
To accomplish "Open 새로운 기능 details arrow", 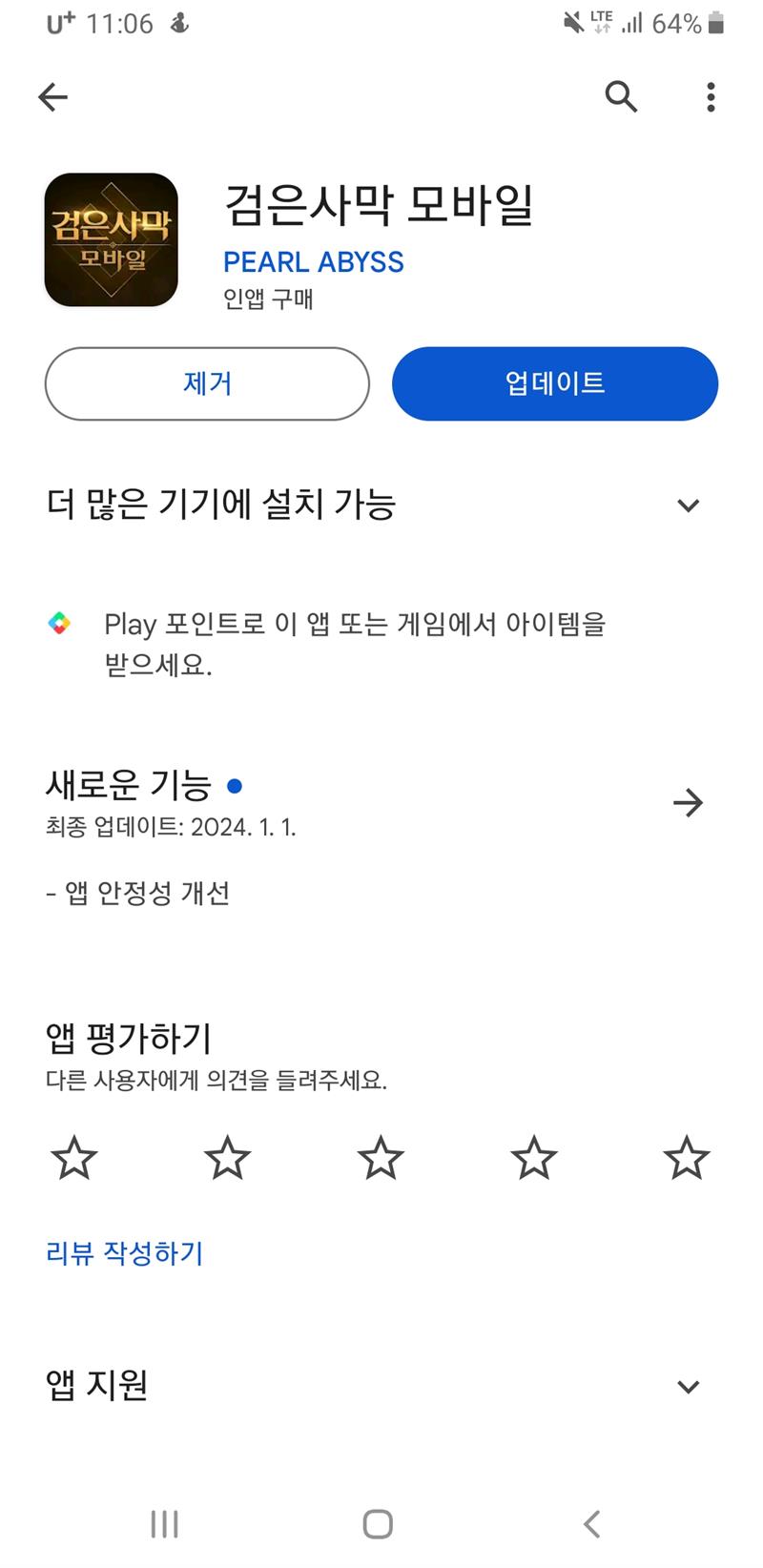I will tap(688, 803).
